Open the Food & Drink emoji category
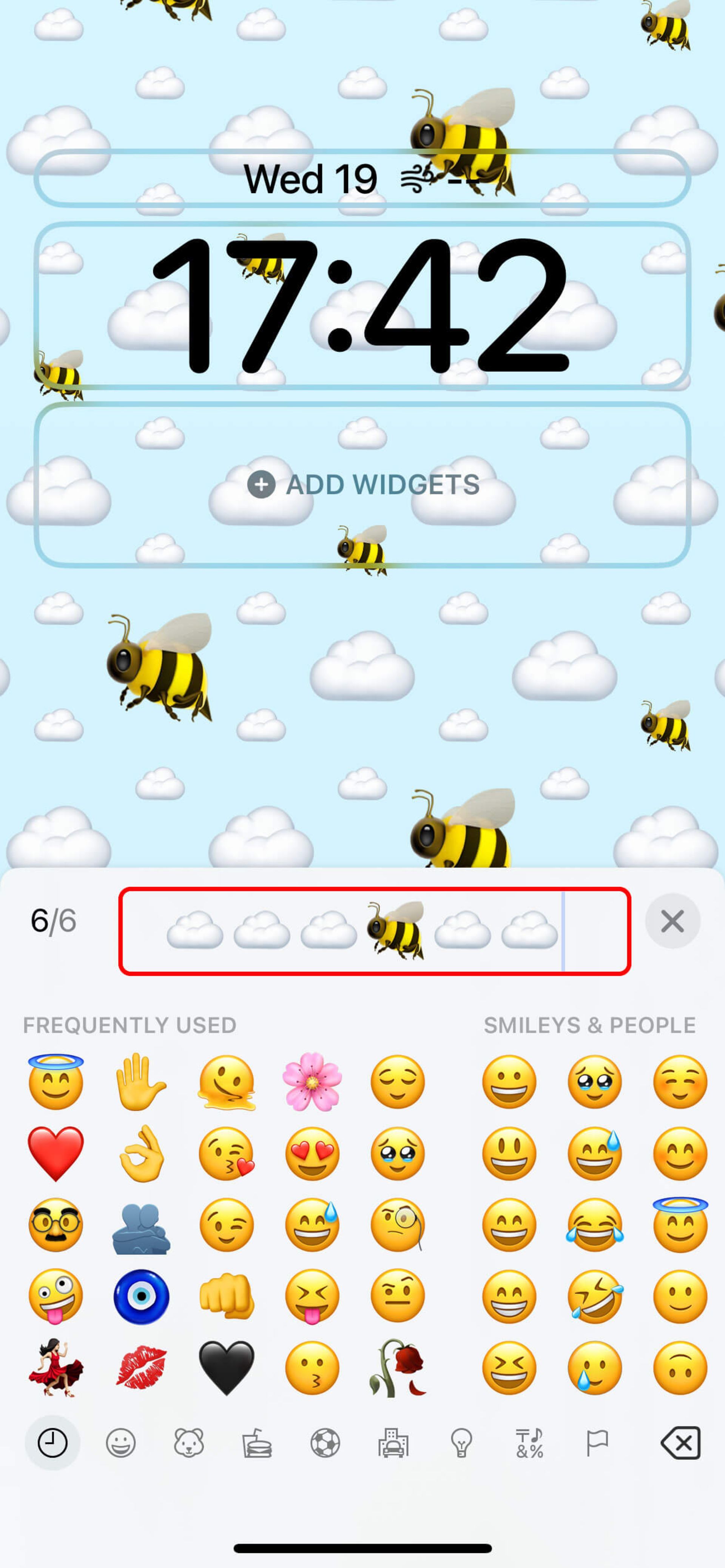 pyautogui.click(x=256, y=1443)
